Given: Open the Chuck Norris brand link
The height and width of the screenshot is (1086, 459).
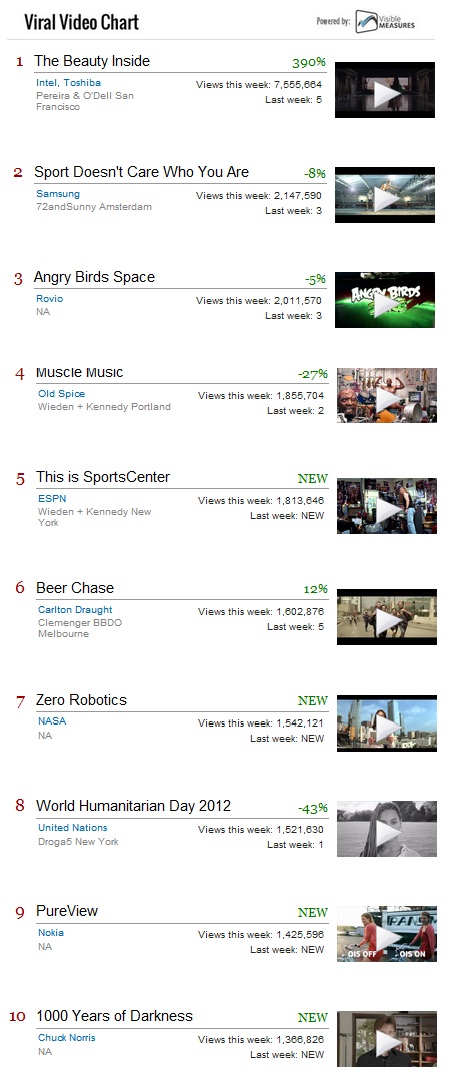Looking at the screenshot, I should (x=67, y=1038).
